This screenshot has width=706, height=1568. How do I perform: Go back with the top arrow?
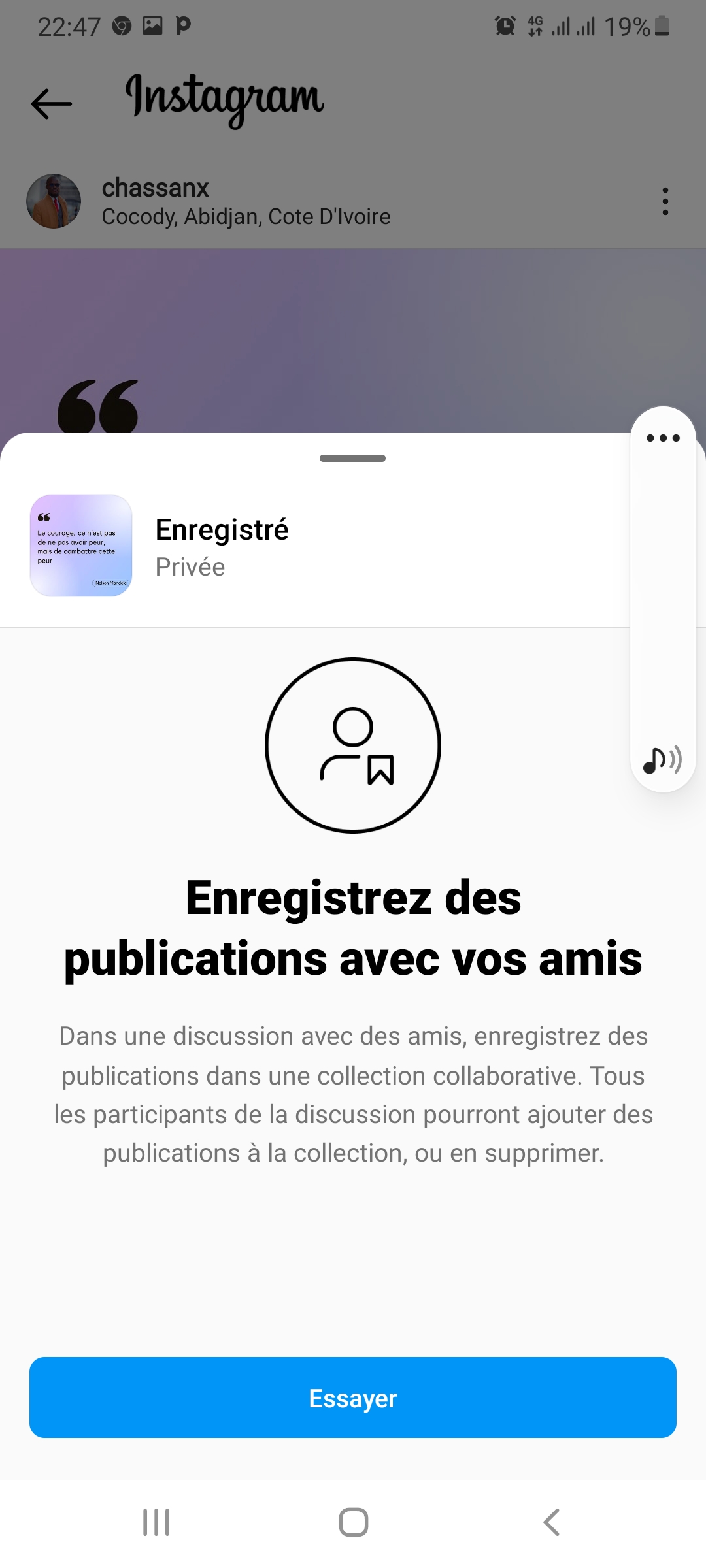click(x=52, y=103)
